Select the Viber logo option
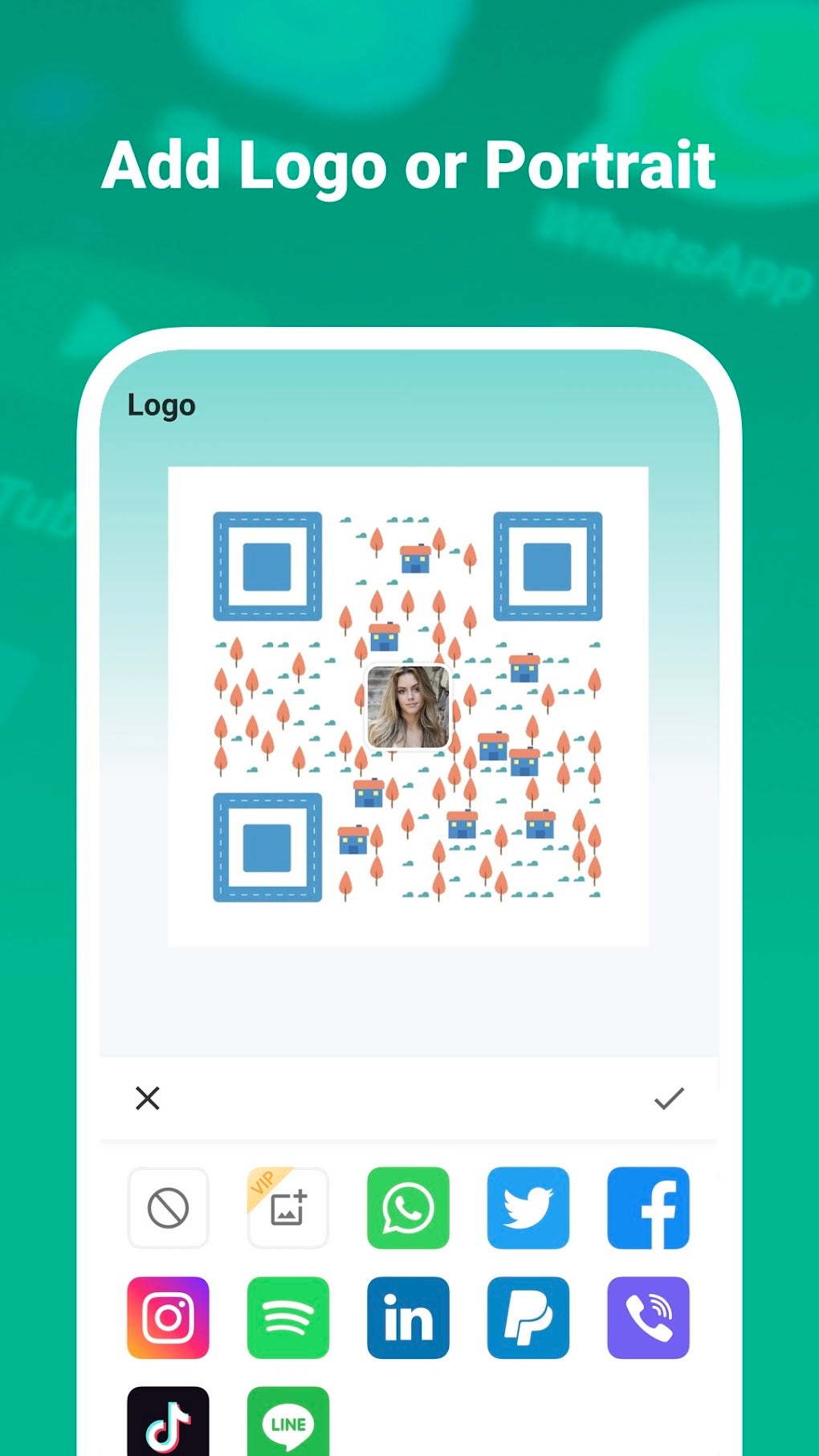This screenshot has height=1456, width=819. pos(648,1318)
